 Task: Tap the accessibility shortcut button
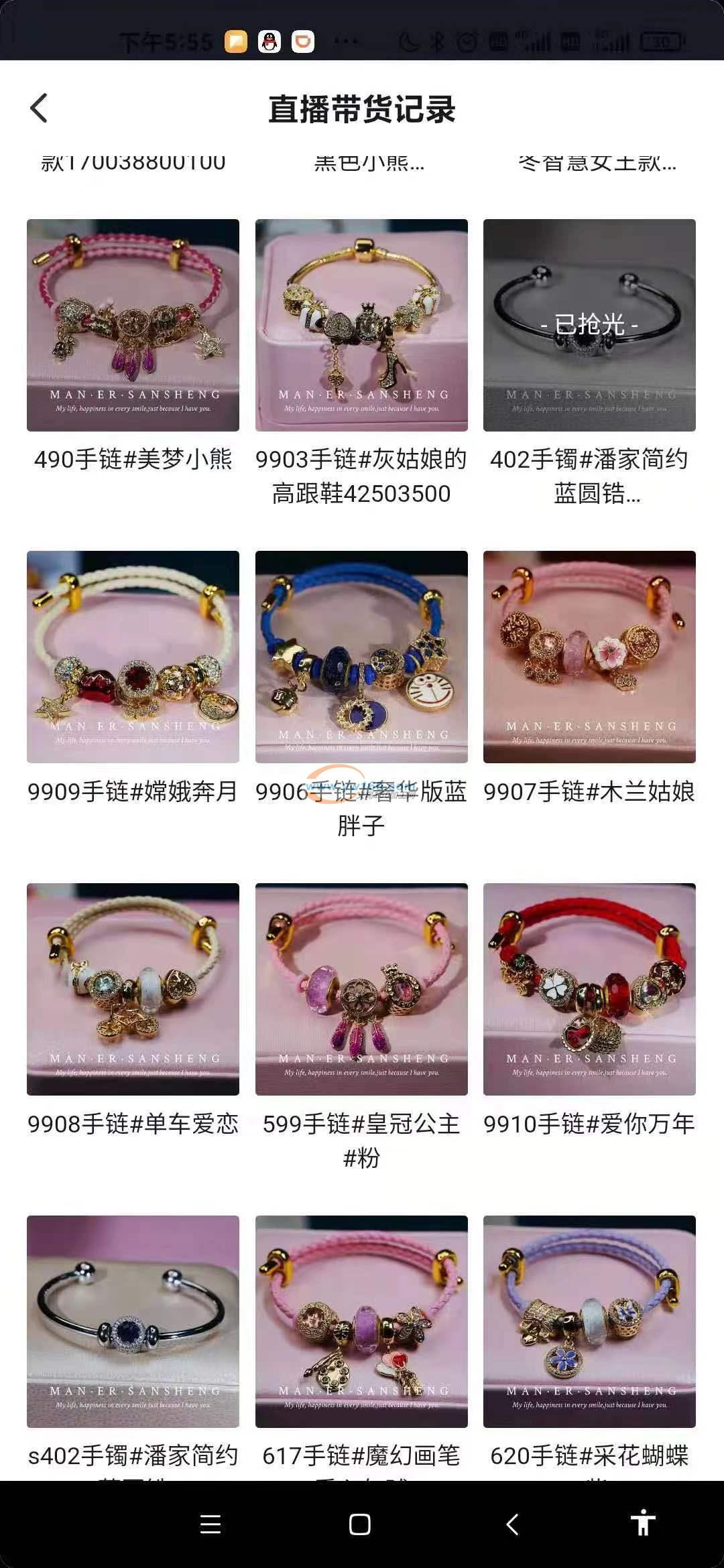click(642, 1523)
